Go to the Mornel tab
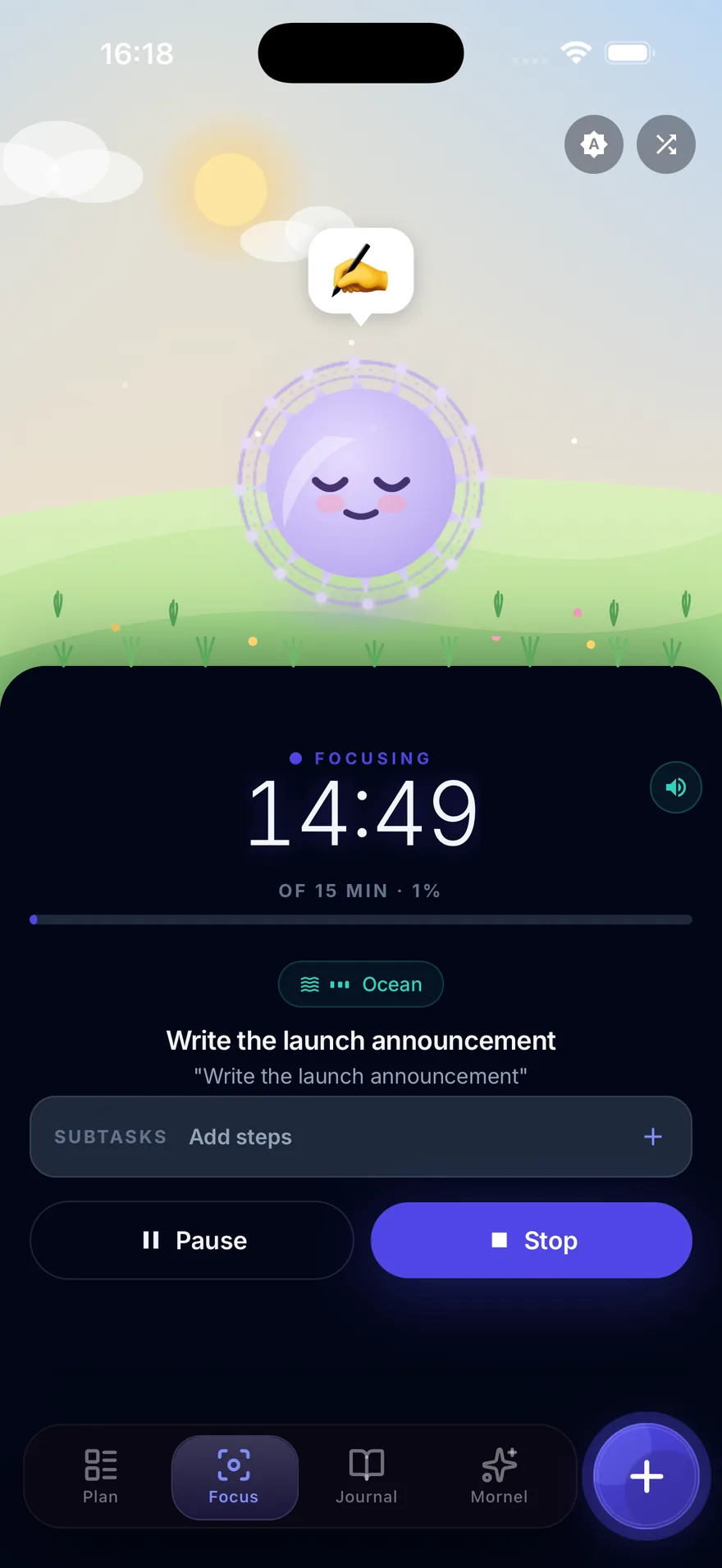The image size is (722, 1568). click(x=499, y=1476)
